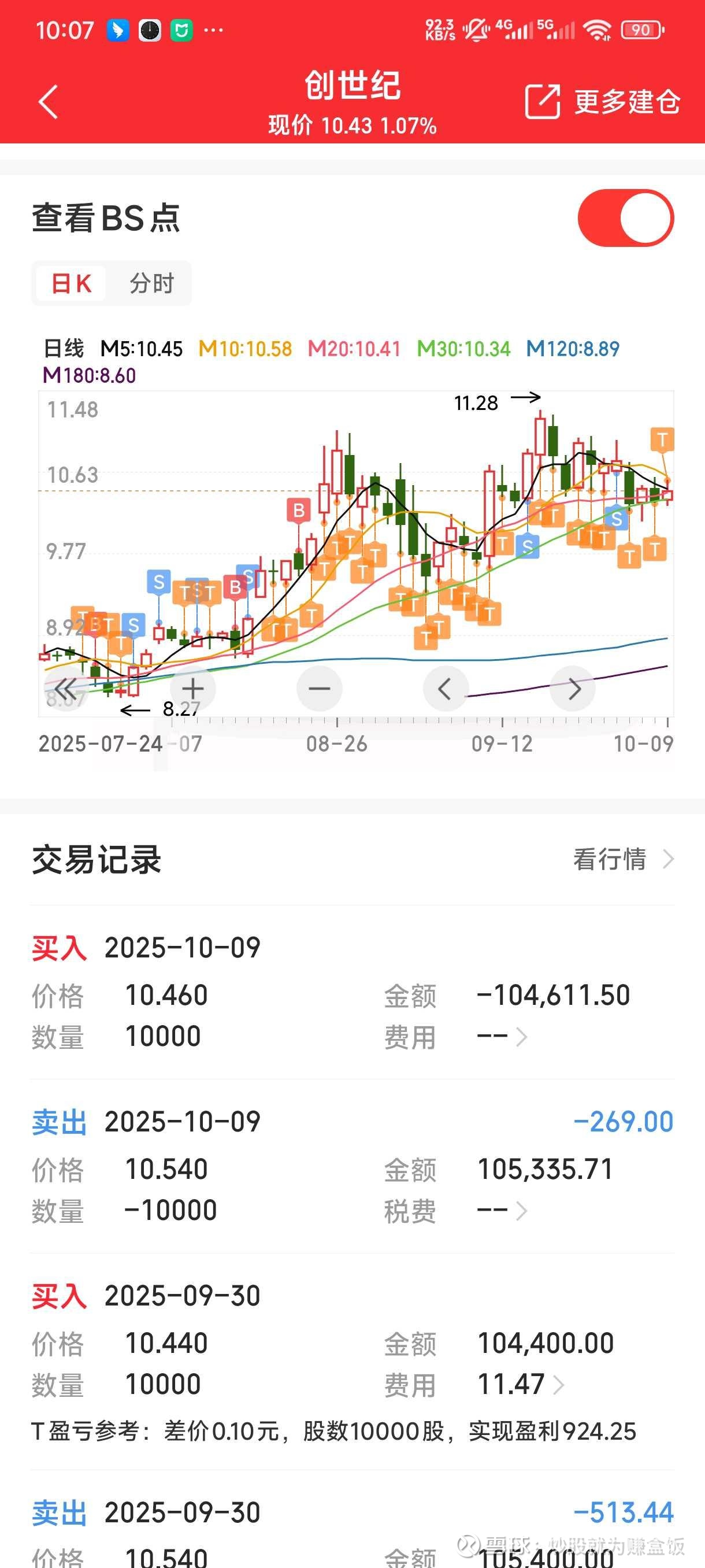This screenshot has width=705, height=1568.
Task: Open 更多建仓 in the header
Action: [602, 101]
